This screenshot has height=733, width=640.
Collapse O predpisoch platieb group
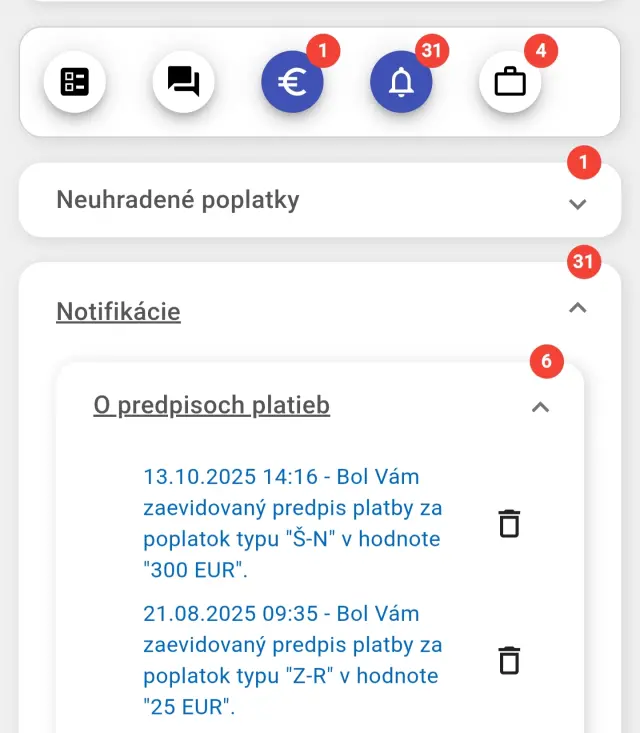tap(540, 406)
